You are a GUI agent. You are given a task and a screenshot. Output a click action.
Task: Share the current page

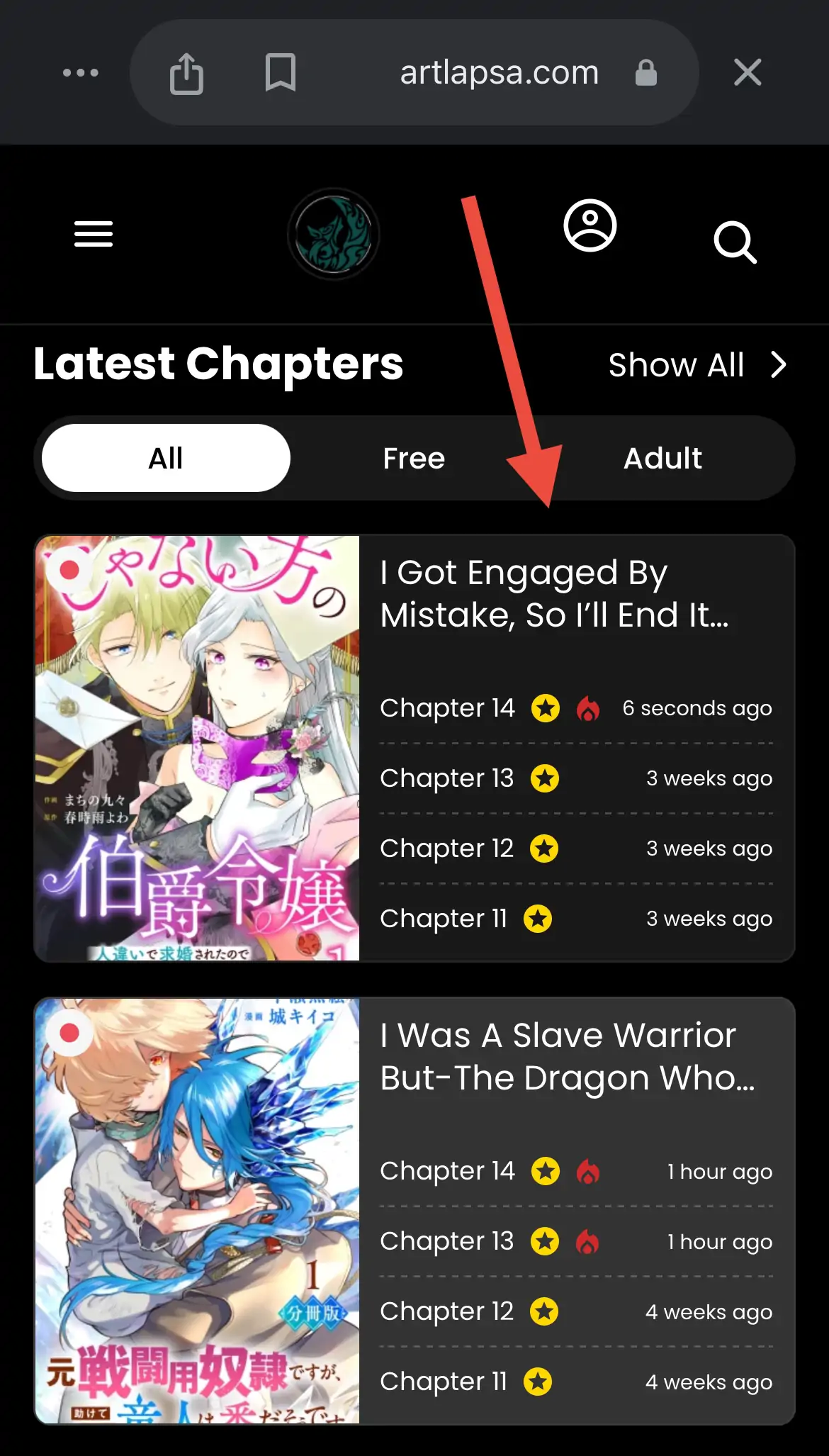pos(186,73)
